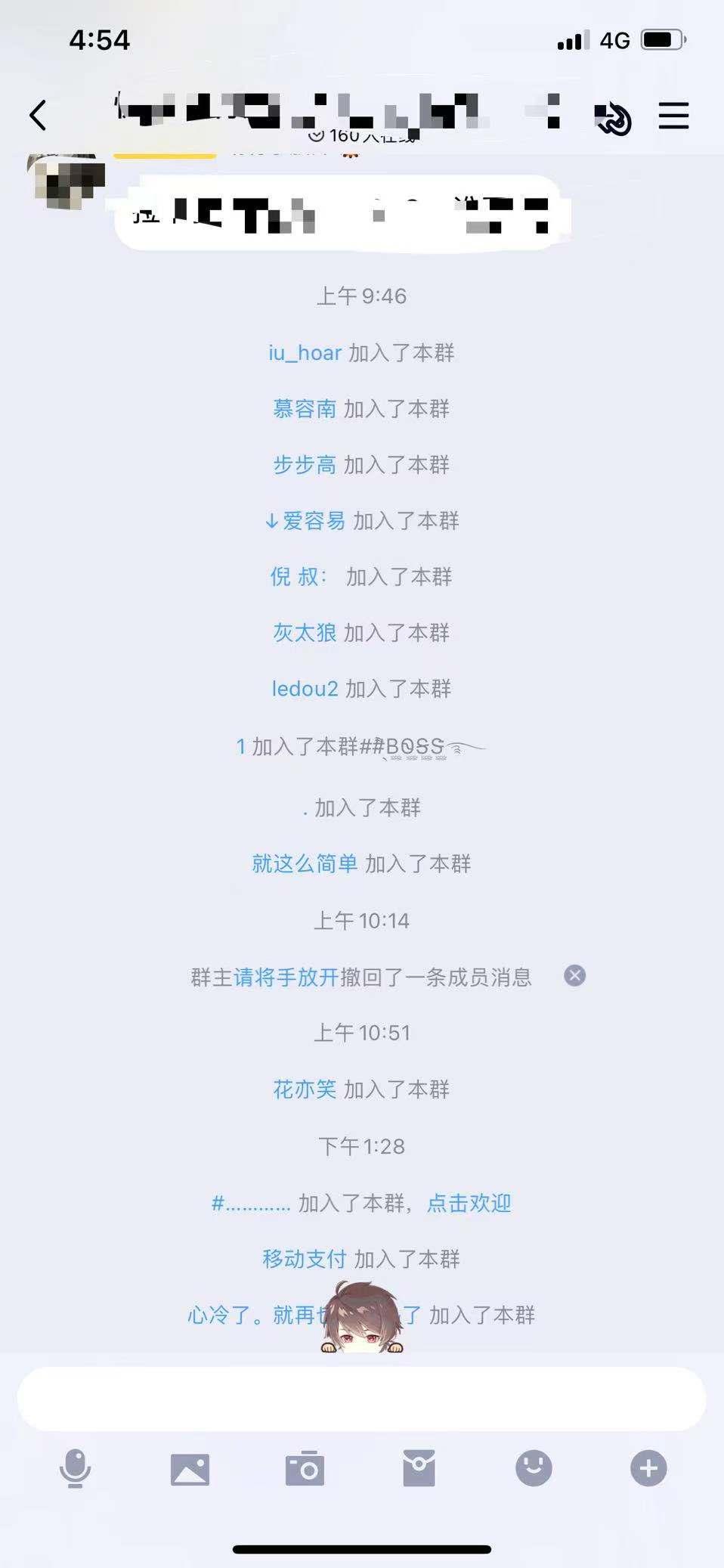This screenshot has width=724, height=1568.
Task: View 花亦笑's profile
Action: 304,1089
